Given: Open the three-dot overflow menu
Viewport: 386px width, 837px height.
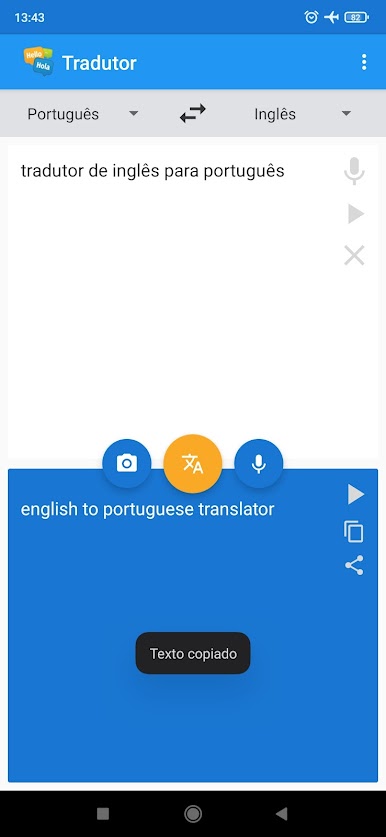Looking at the screenshot, I should [364, 62].
